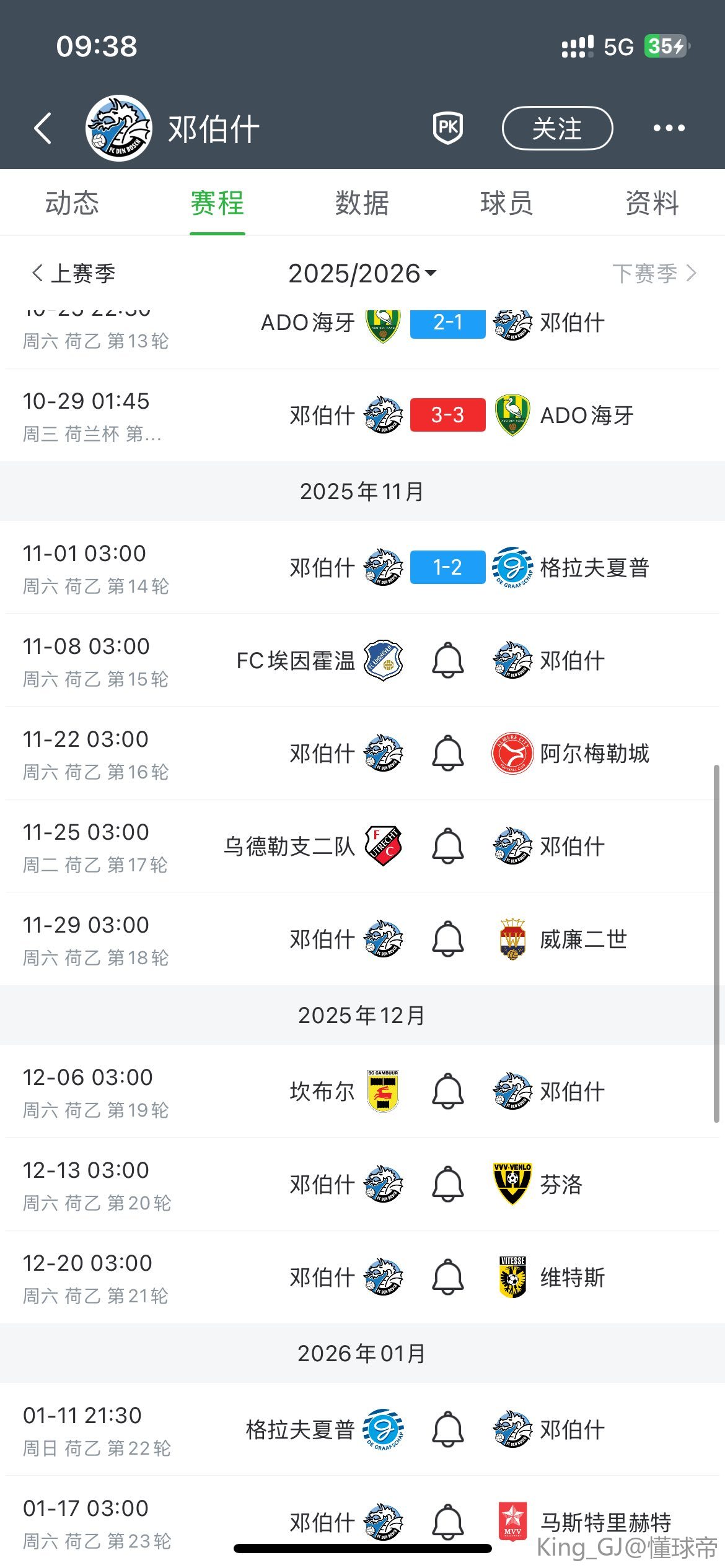
Task: Tap bell for 01-11 格拉夫夏普 fixture
Action: (x=447, y=1429)
